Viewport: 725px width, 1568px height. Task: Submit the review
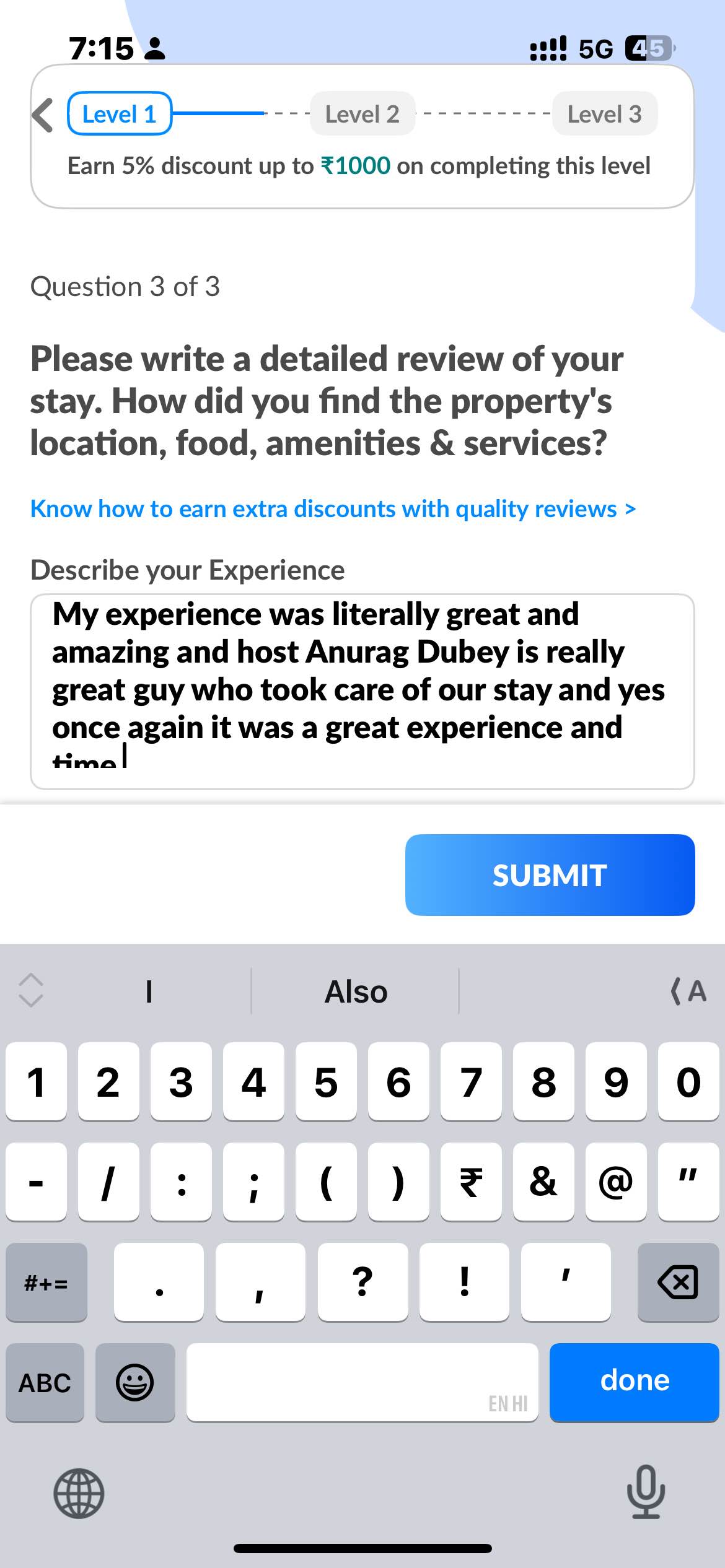pos(550,874)
